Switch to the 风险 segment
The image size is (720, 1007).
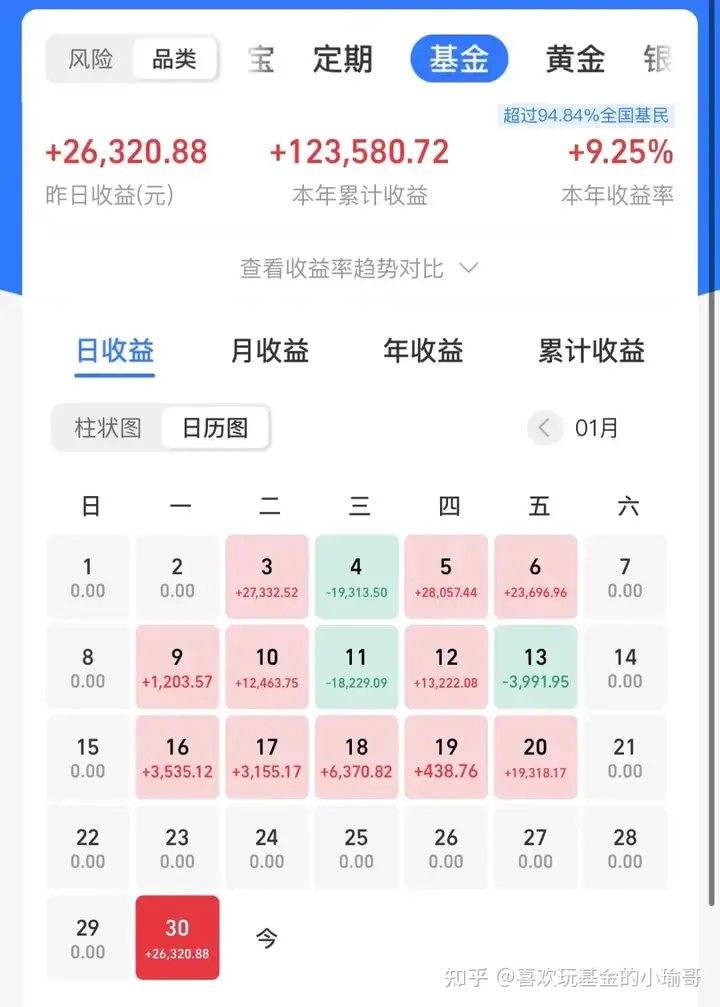point(91,59)
